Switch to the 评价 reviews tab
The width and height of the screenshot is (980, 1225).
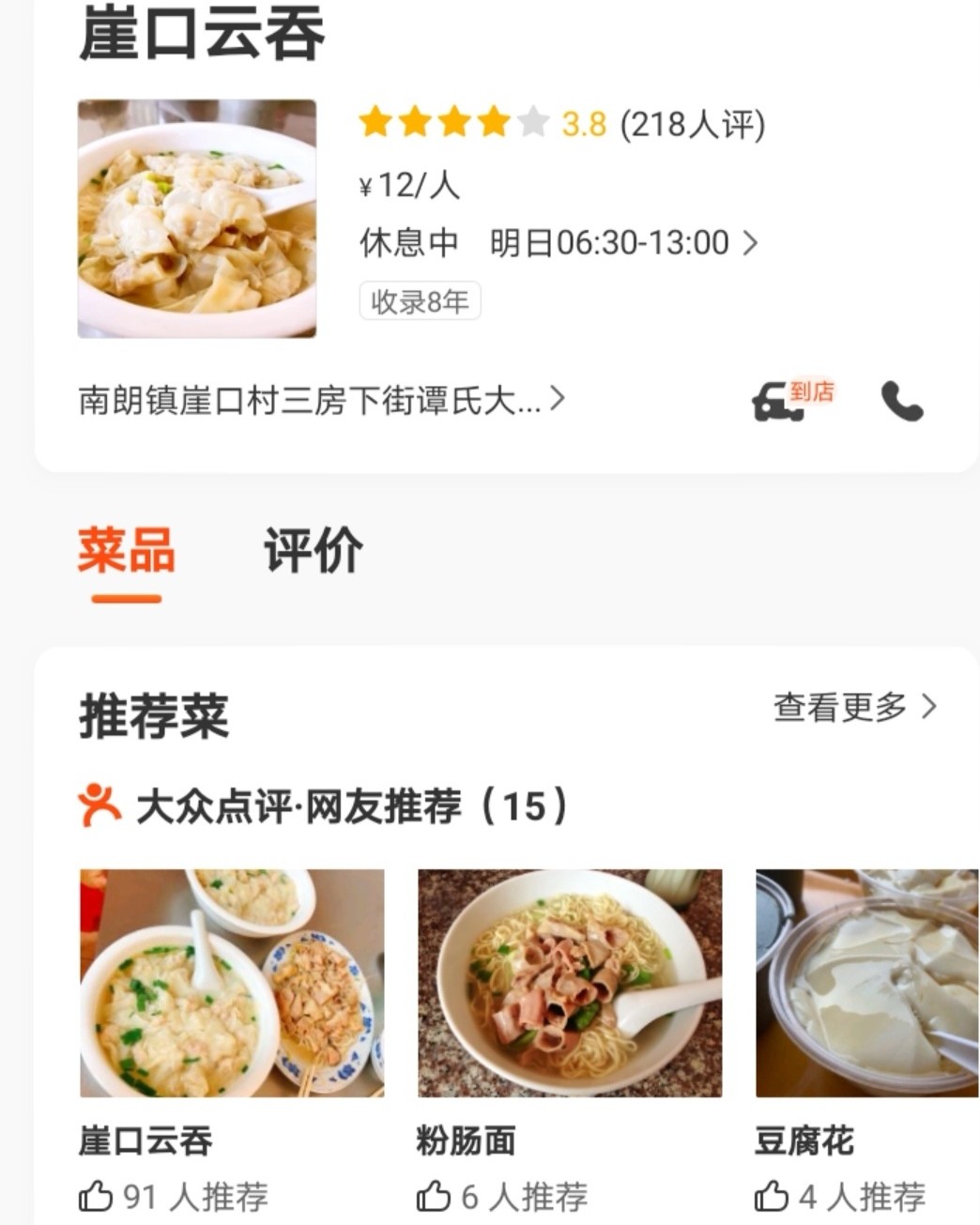pos(314,553)
